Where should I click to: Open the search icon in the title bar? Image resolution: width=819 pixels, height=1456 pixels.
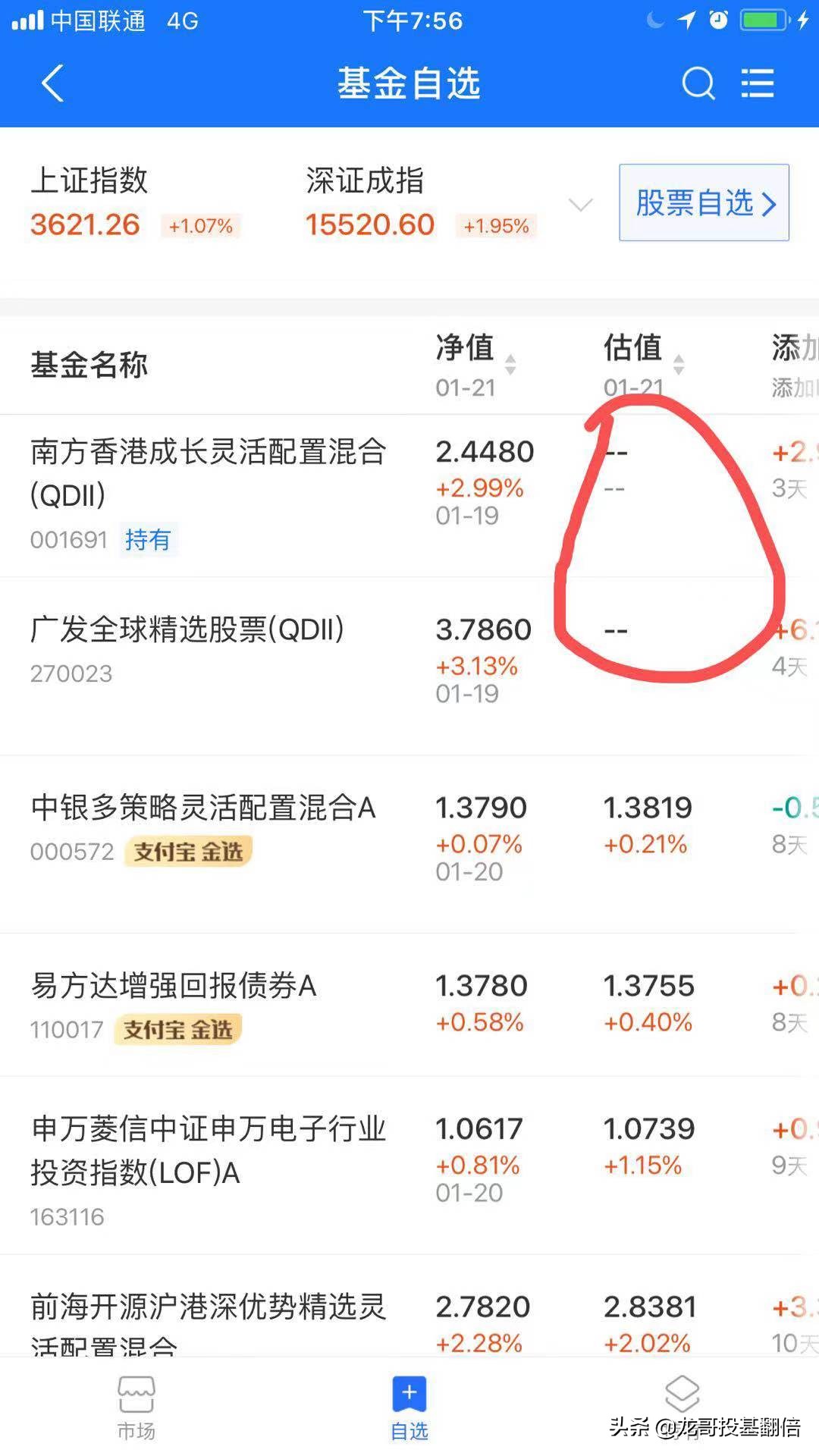click(x=698, y=83)
